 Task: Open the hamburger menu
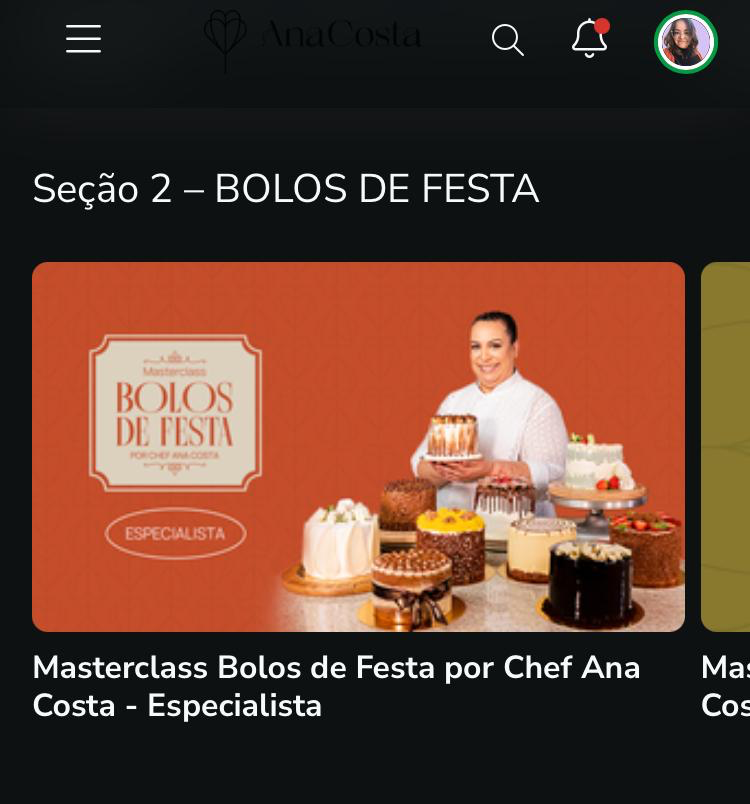tap(83, 39)
